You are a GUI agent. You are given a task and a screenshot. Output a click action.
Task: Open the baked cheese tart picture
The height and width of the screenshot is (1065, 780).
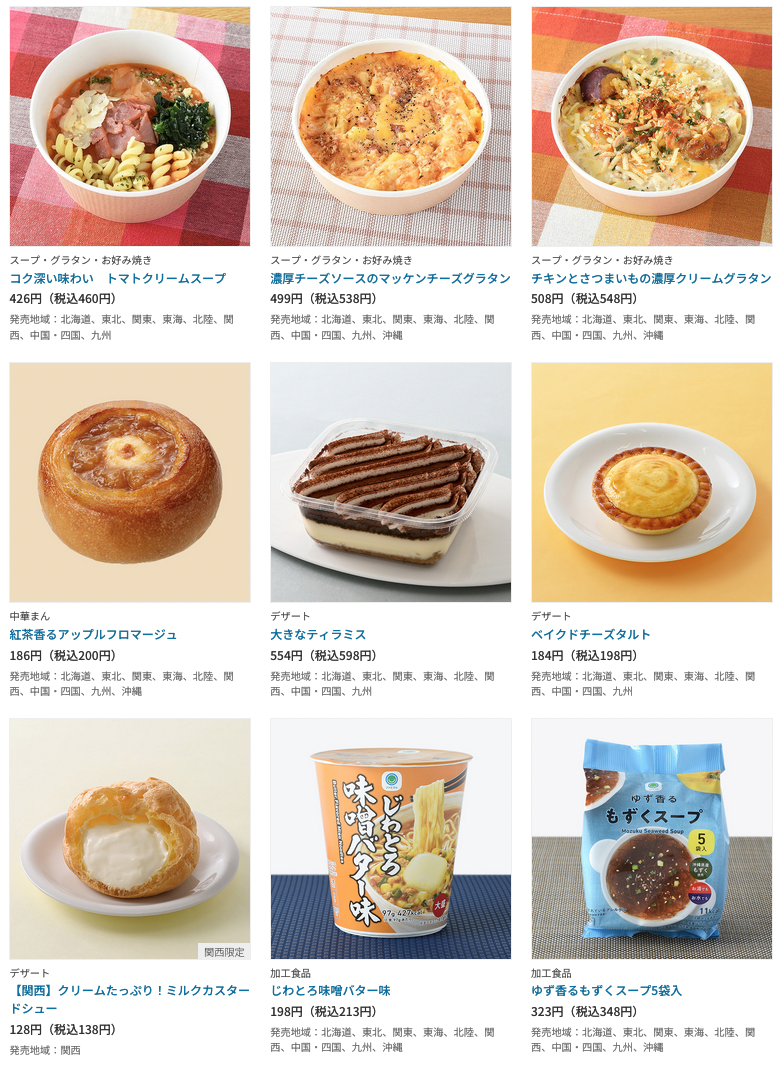(651, 482)
